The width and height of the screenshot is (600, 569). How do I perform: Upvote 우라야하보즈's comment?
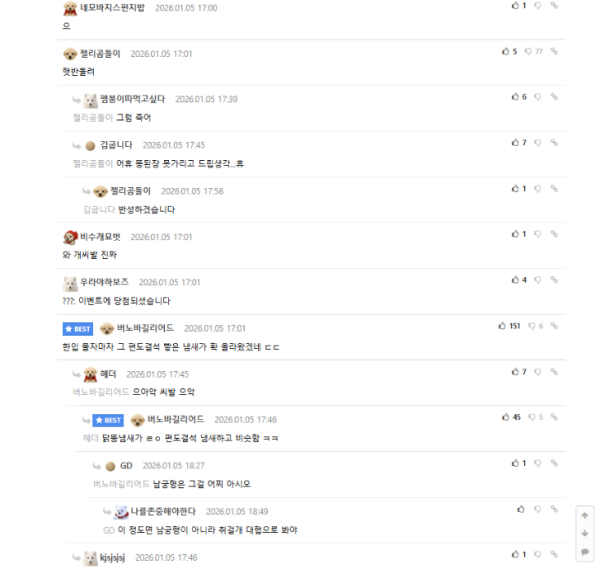tap(513, 280)
